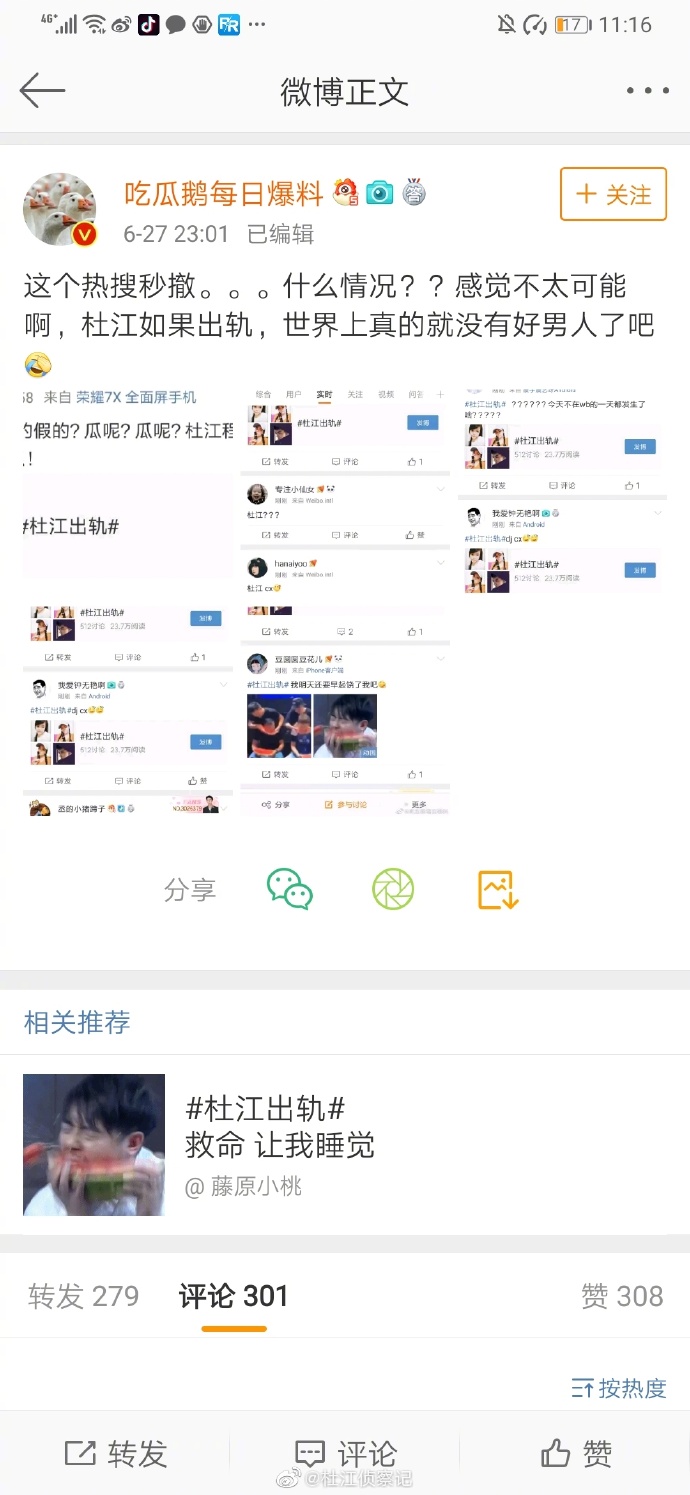Viewport: 690px width, 1495px height.
Task: Like the post with the bottom 赞 button
Action: (576, 1453)
